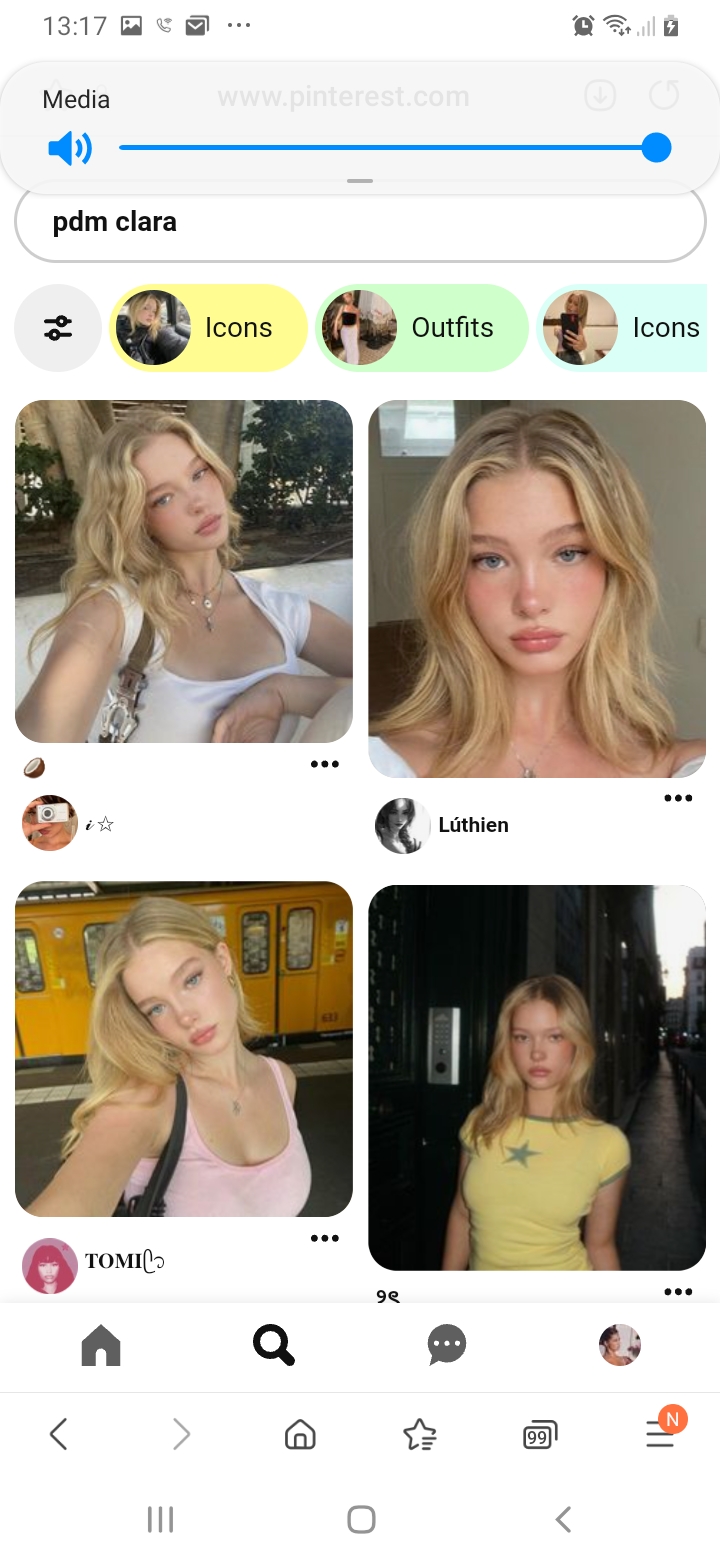Open the search filters button
The width and height of the screenshot is (720, 1560).
pos(58,328)
